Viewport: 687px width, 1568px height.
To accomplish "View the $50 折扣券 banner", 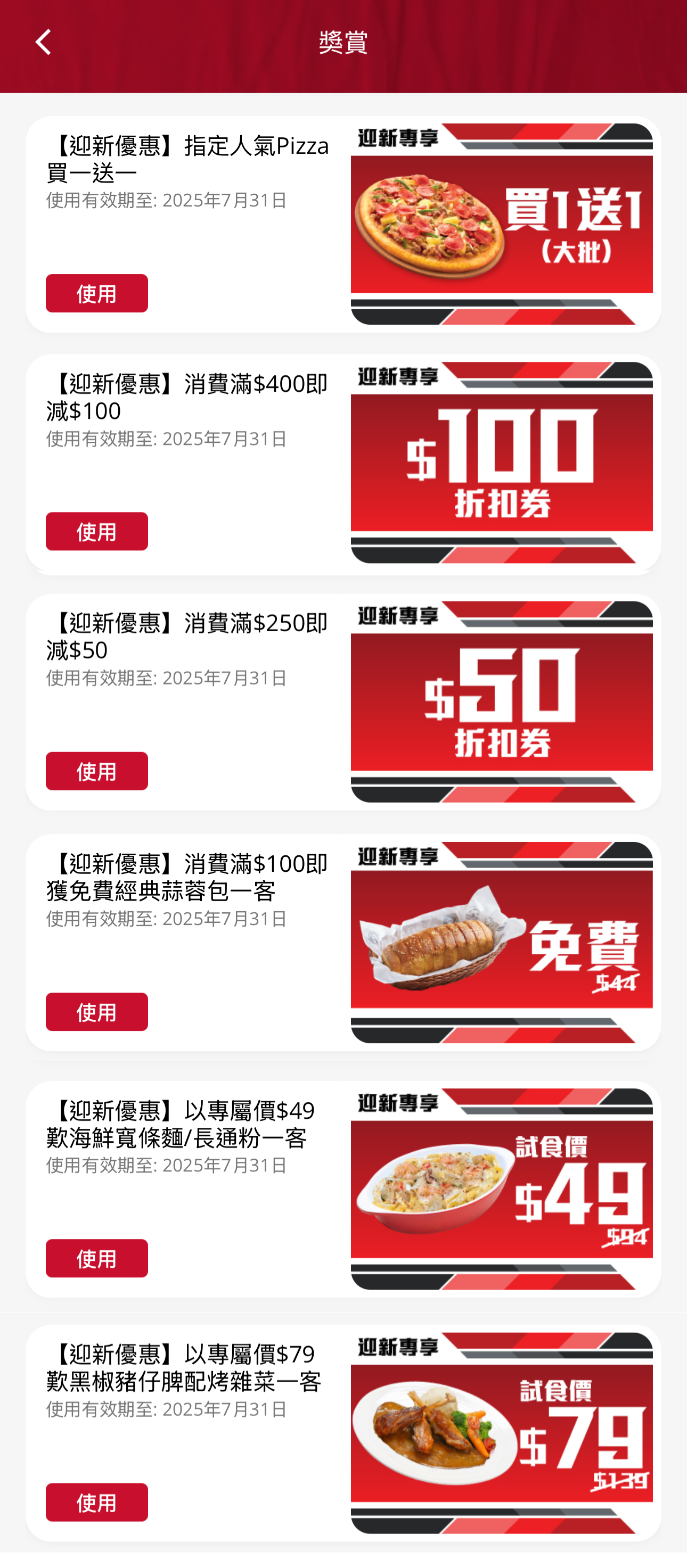I will pos(501,702).
